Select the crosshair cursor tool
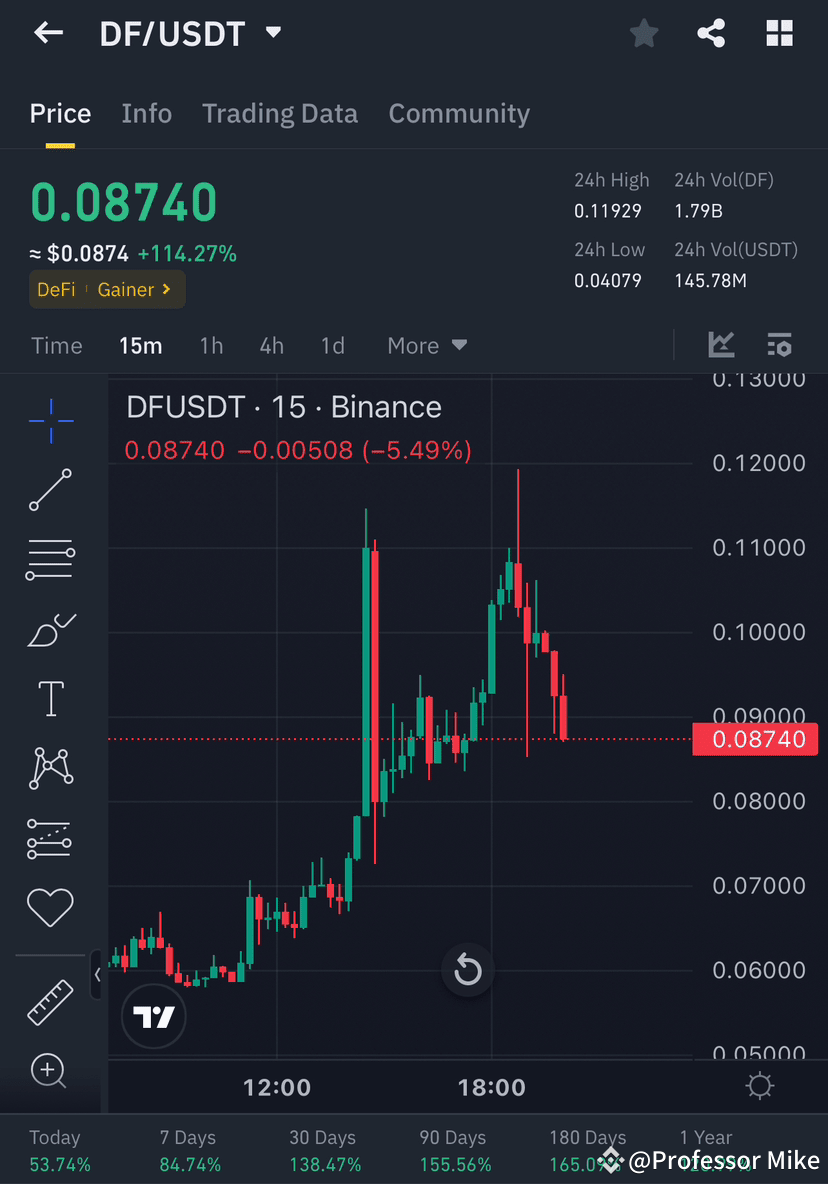This screenshot has width=828, height=1184. click(x=50, y=421)
